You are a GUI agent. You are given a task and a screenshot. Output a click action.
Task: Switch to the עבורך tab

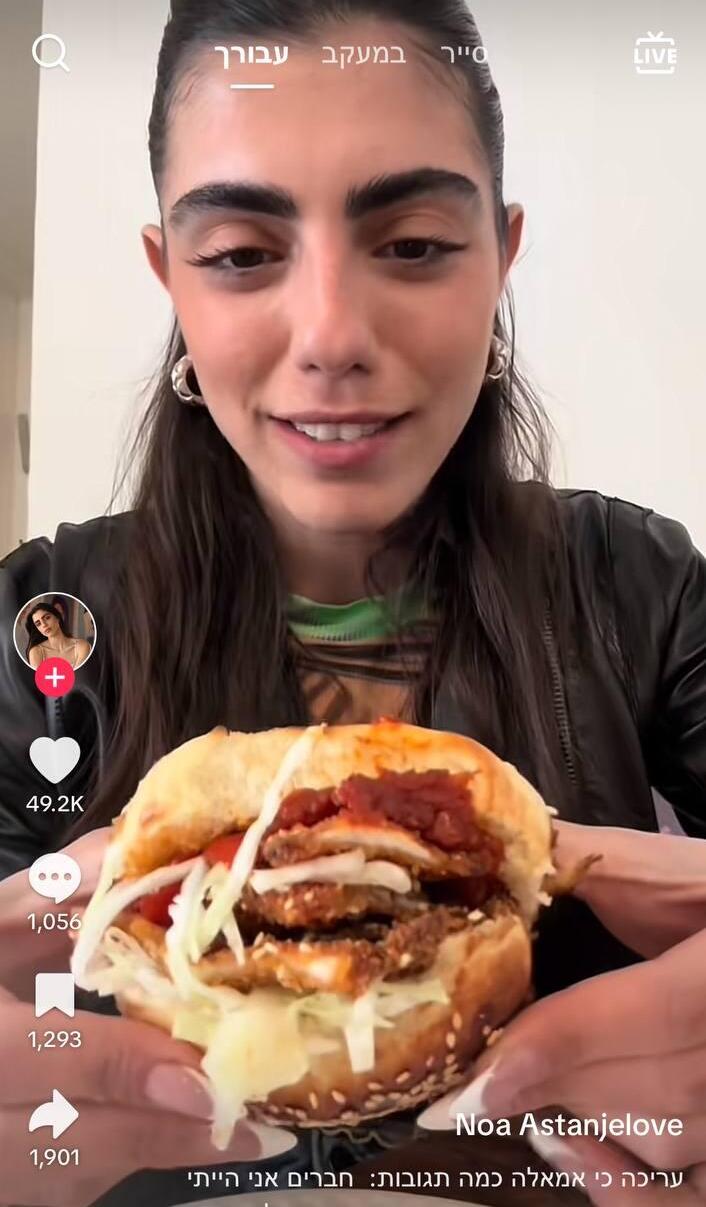coord(251,54)
